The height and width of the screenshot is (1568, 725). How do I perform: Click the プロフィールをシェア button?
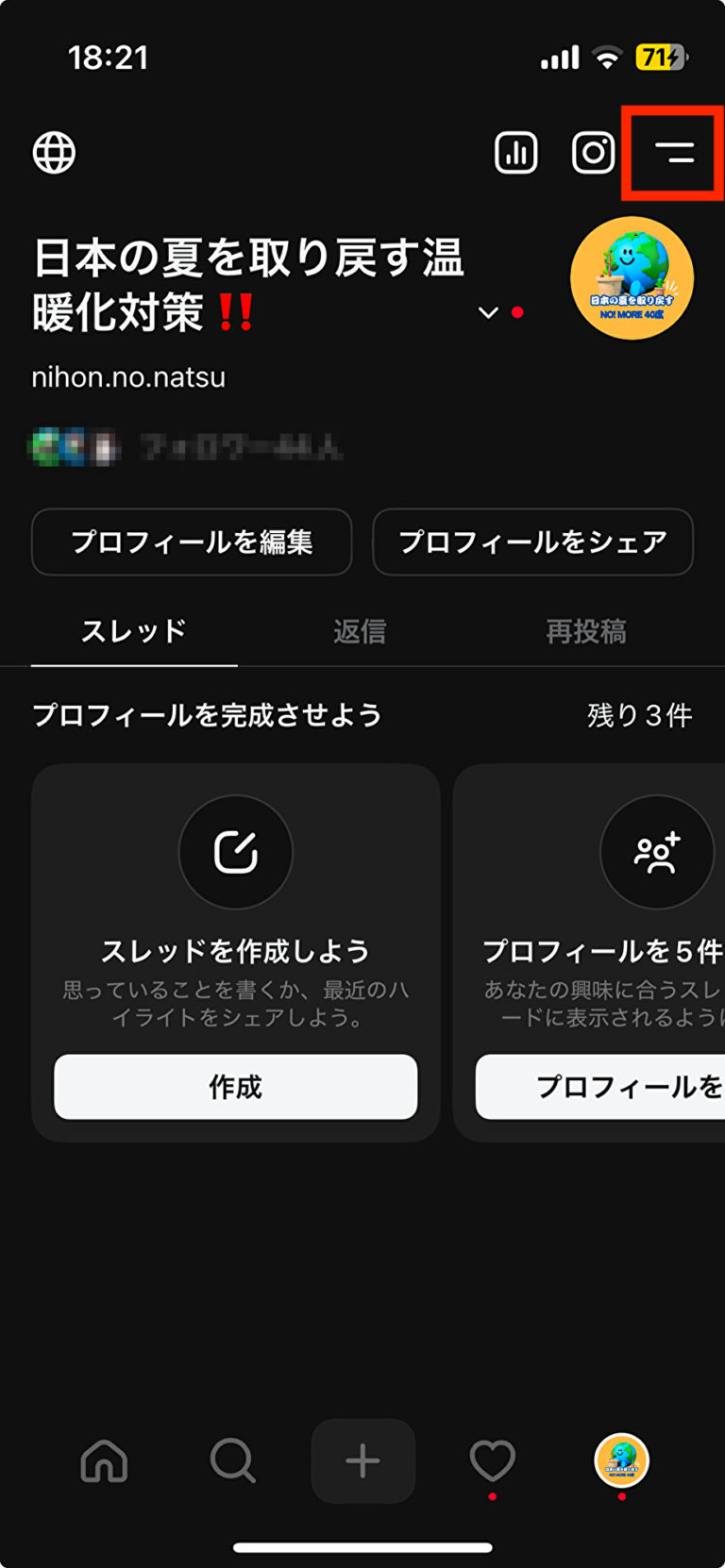click(x=532, y=542)
